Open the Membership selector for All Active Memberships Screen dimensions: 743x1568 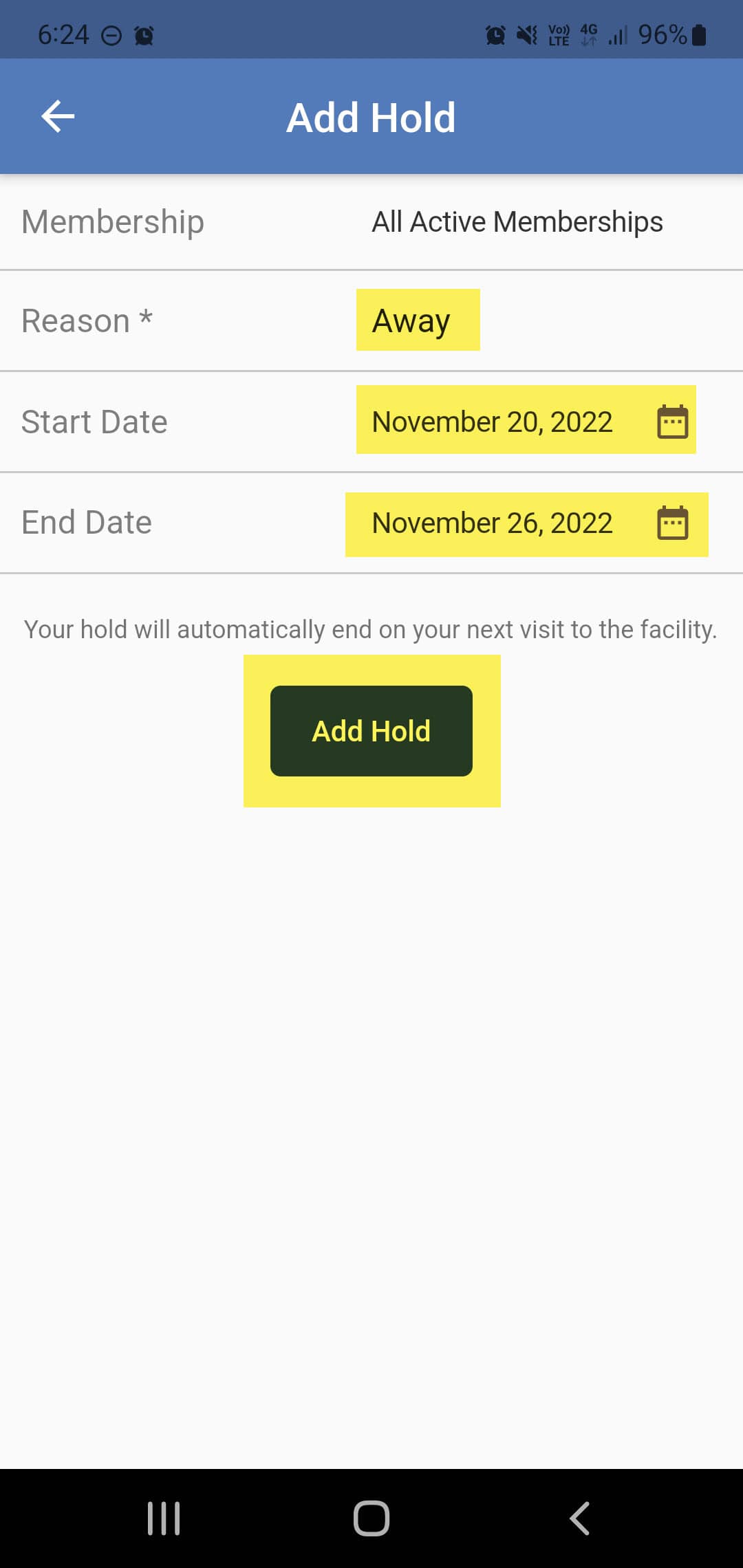tap(515, 221)
